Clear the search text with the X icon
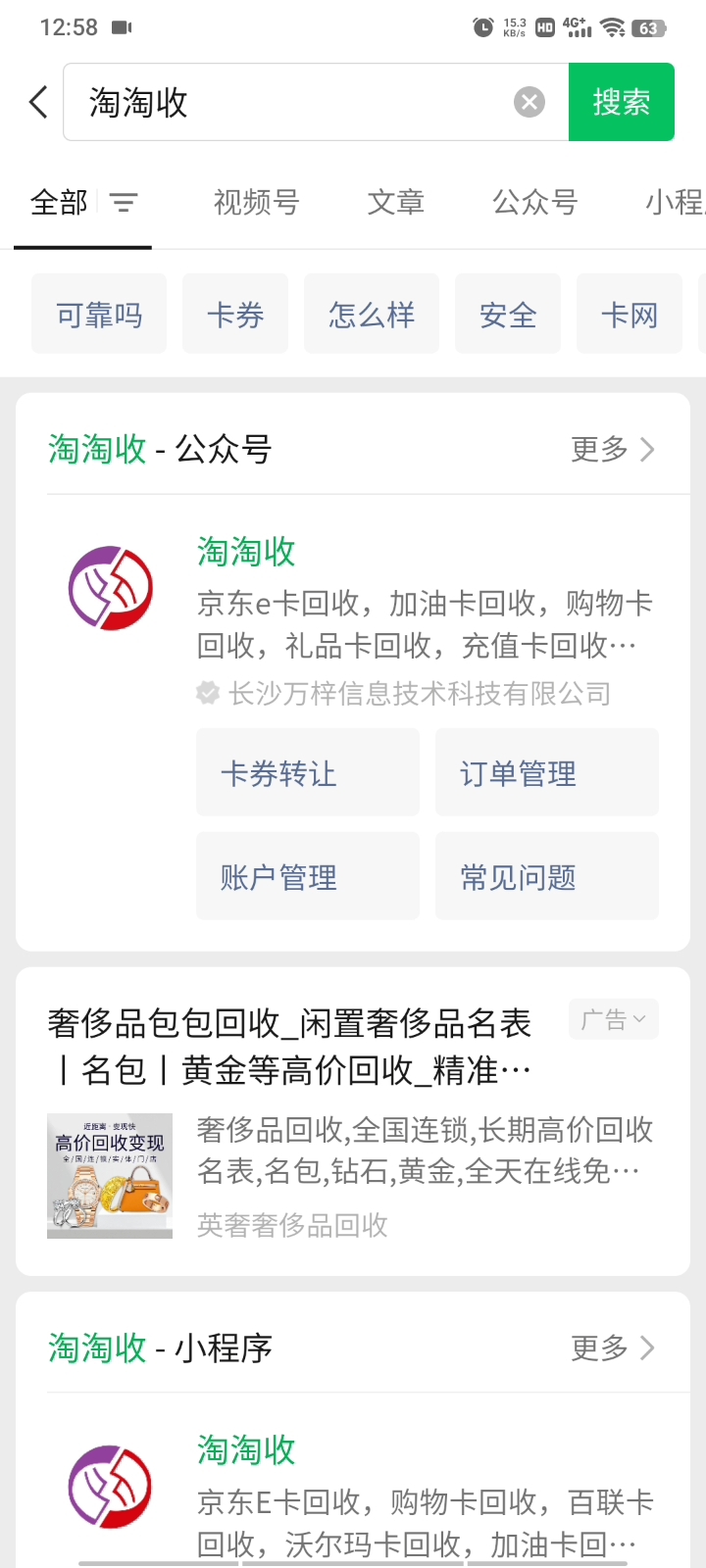Viewport: 706px width, 1568px height. [529, 102]
